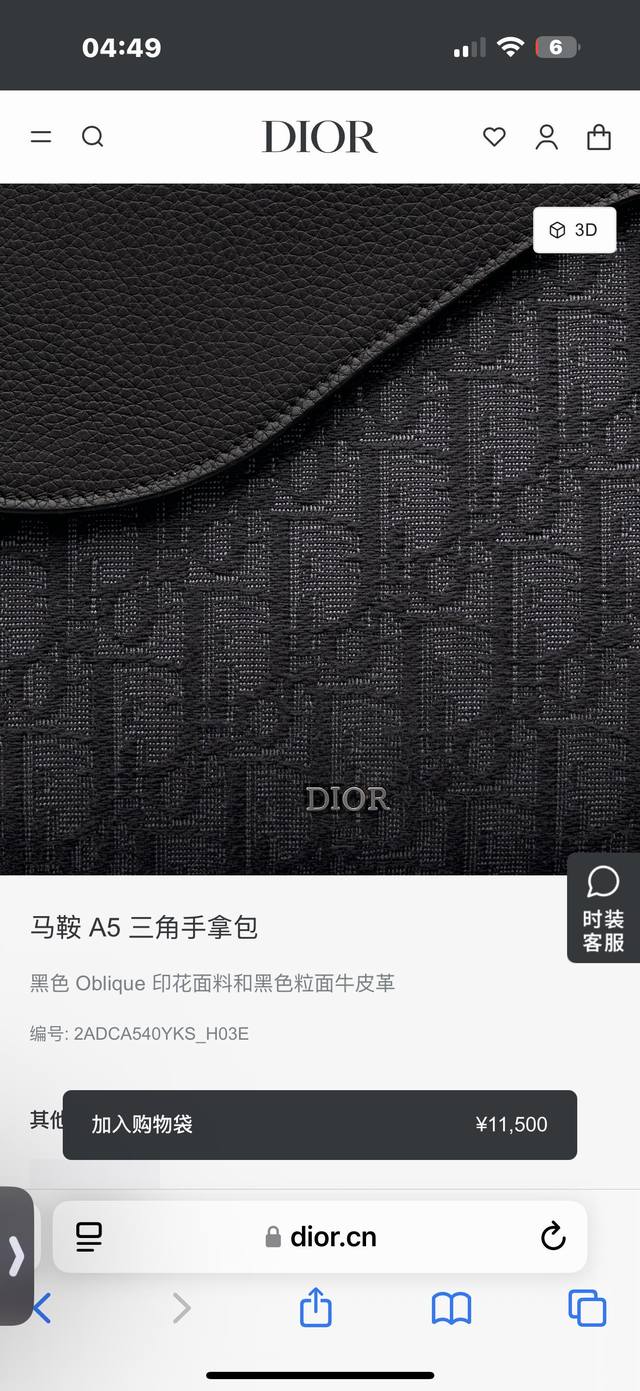Open the shopping bag
This screenshot has width=640, height=1391.
pos(599,137)
